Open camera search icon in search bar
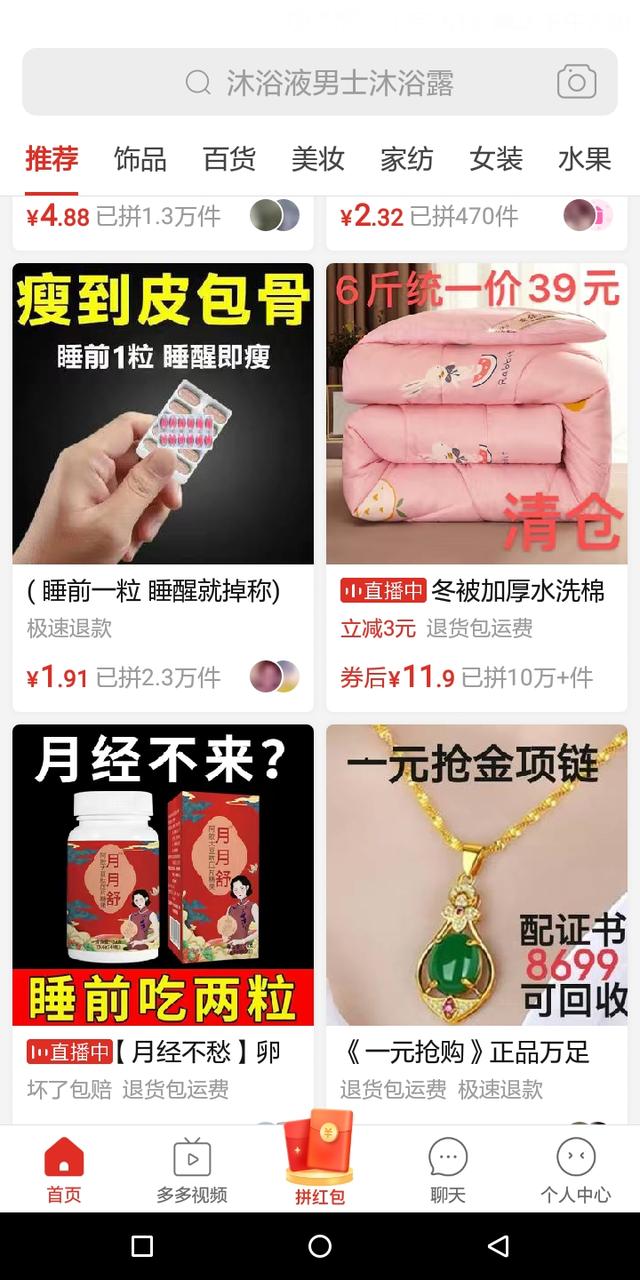Image resolution: width=640 pixels, height=1280 pixels. point(576,82)
